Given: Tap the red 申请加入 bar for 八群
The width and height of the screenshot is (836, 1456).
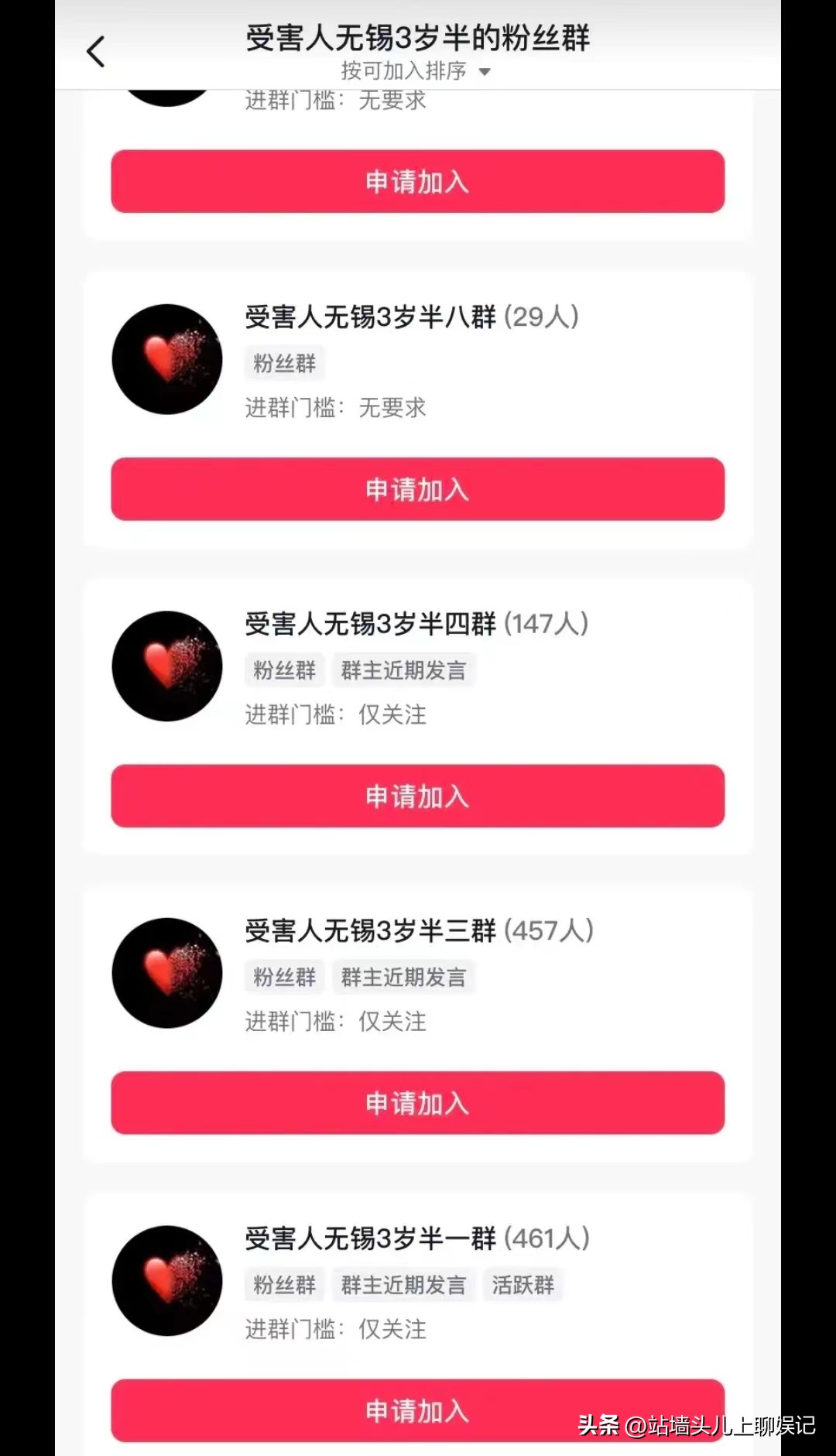Looking at the screenshot, I should [x=418, y=489].
